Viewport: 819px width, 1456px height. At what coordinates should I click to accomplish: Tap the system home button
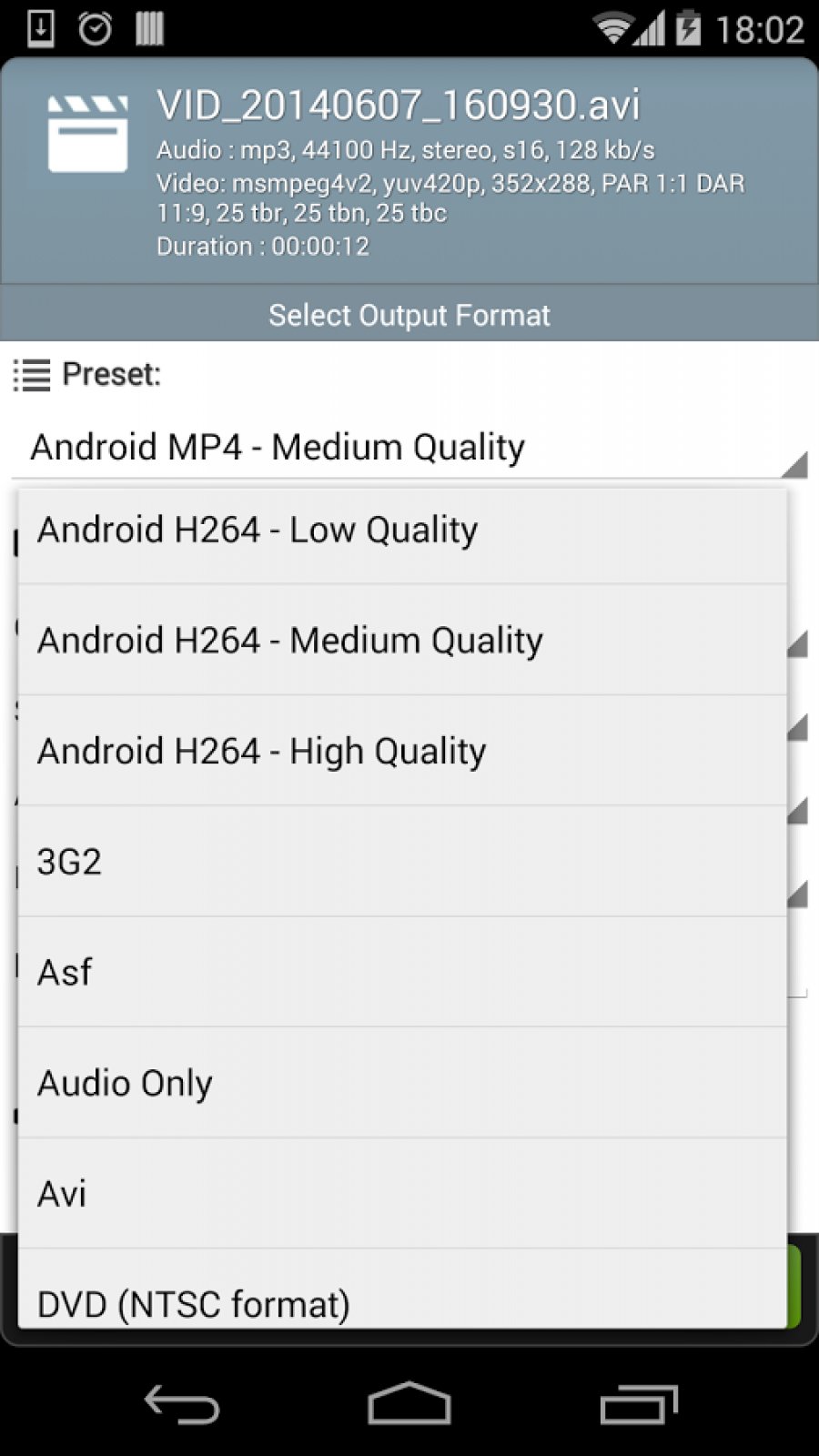click(409, 1404)
